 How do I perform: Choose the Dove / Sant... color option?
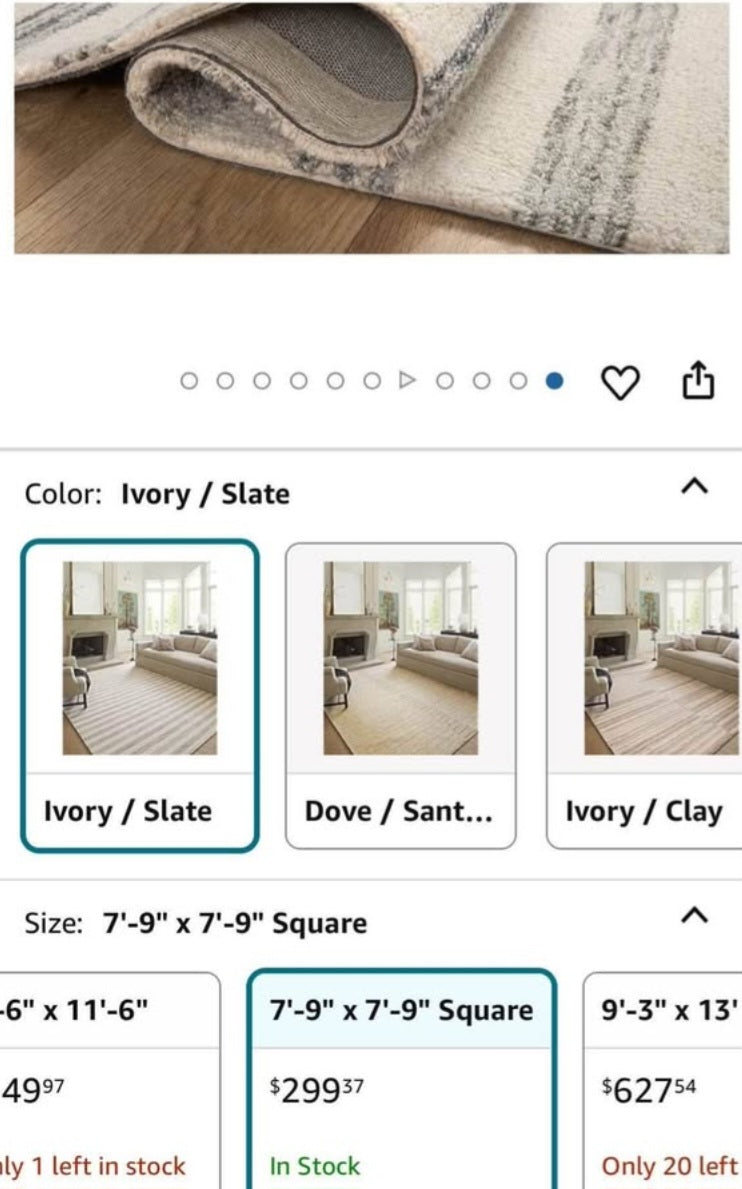[400, 695]
